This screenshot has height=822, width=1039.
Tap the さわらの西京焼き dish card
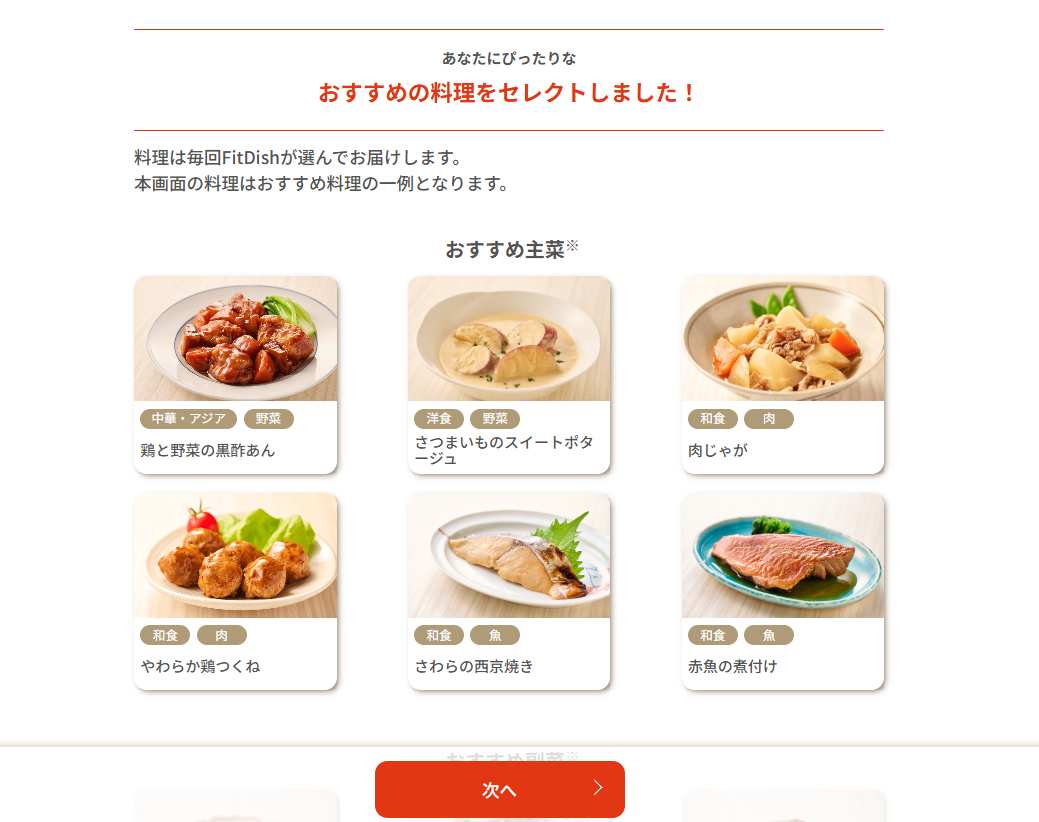coord(508,590)
